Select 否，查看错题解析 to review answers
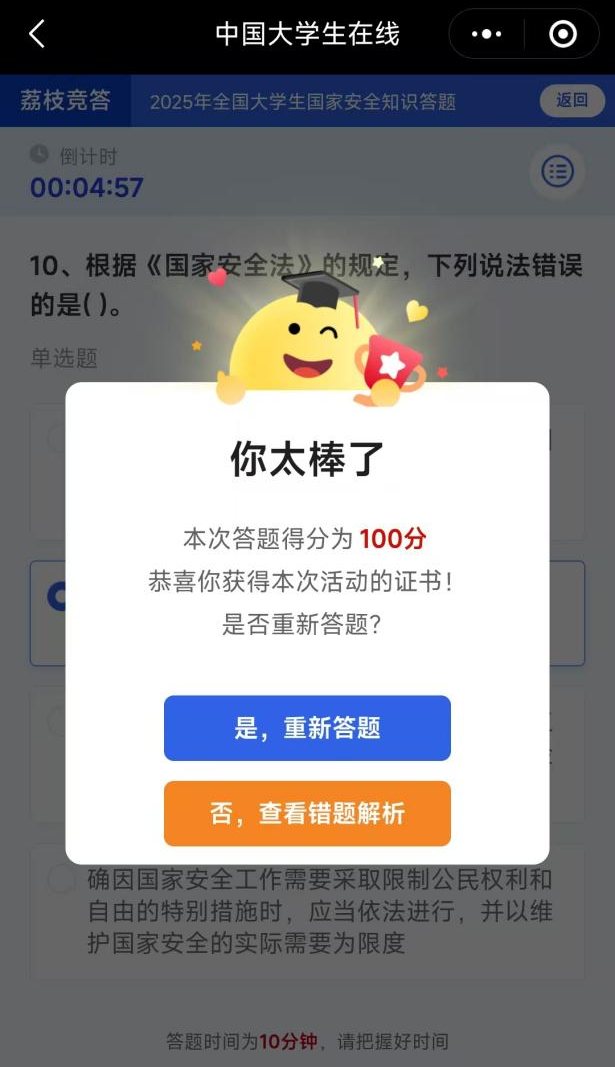The width and height of the screenshot is (615, 1067). click(307, 813)
